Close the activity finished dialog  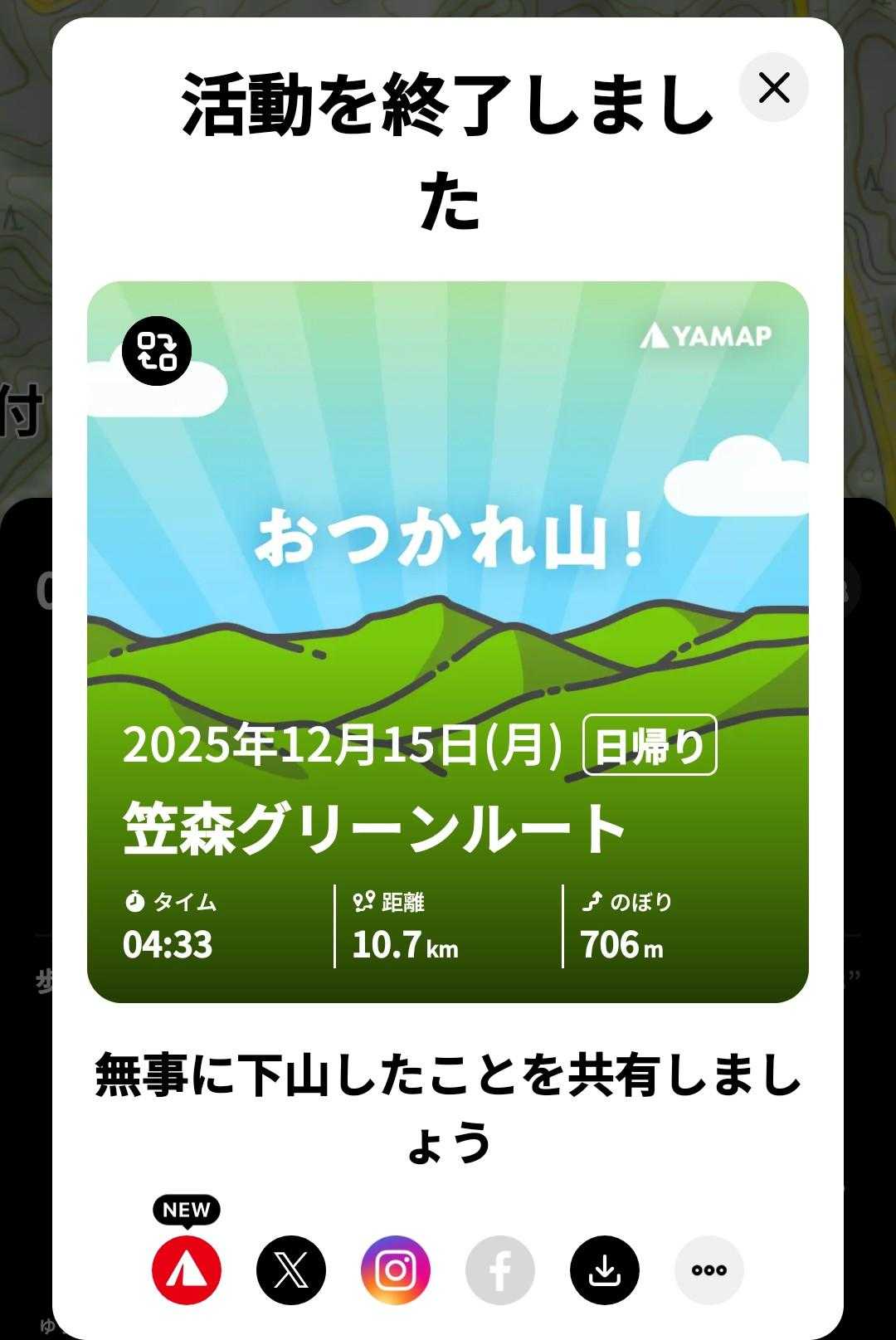pyautogui.click(x=774, y=87)
